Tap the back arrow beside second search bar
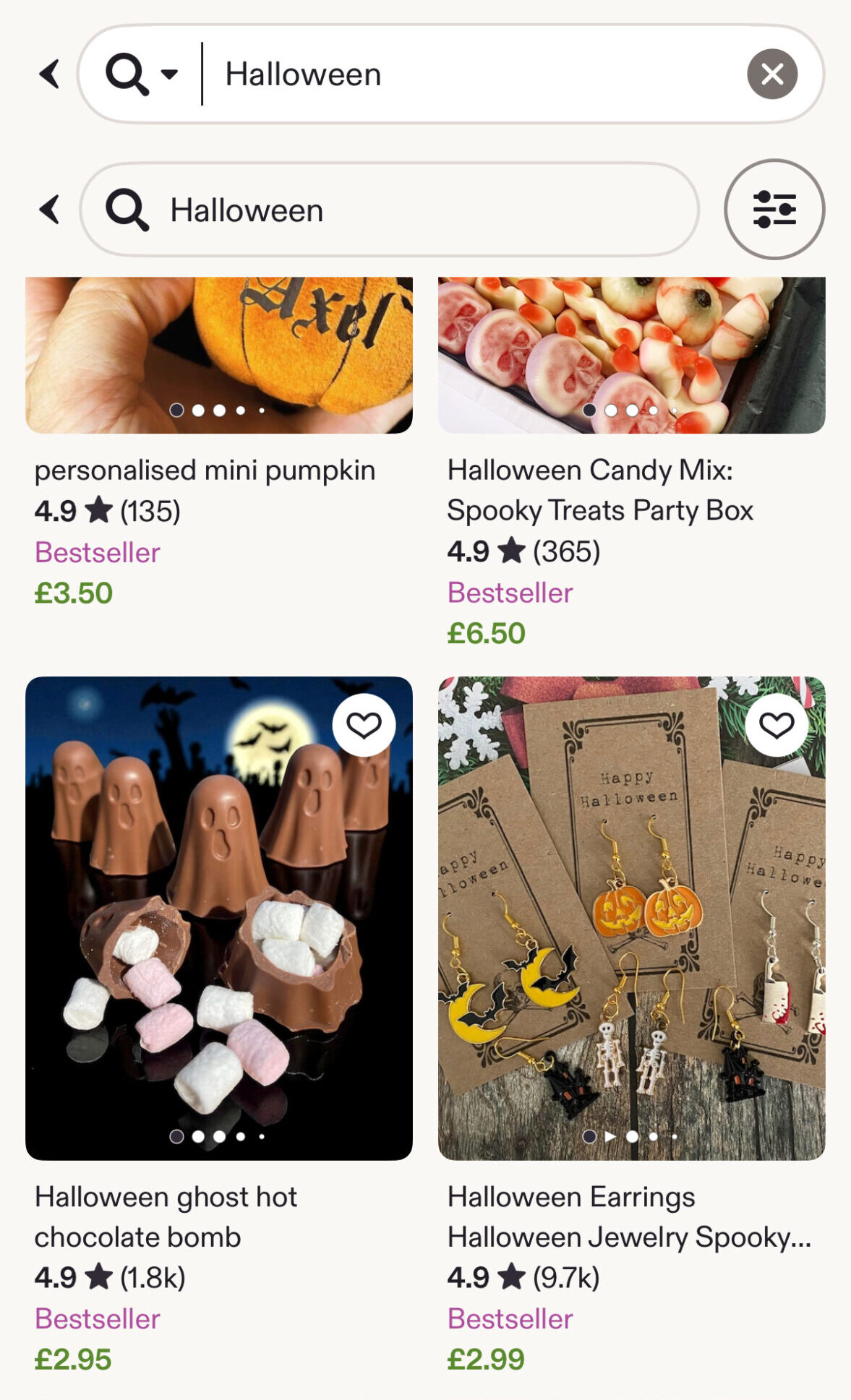Image resolution: width=851 pixels, height=1400 pixels. [49, 210]
